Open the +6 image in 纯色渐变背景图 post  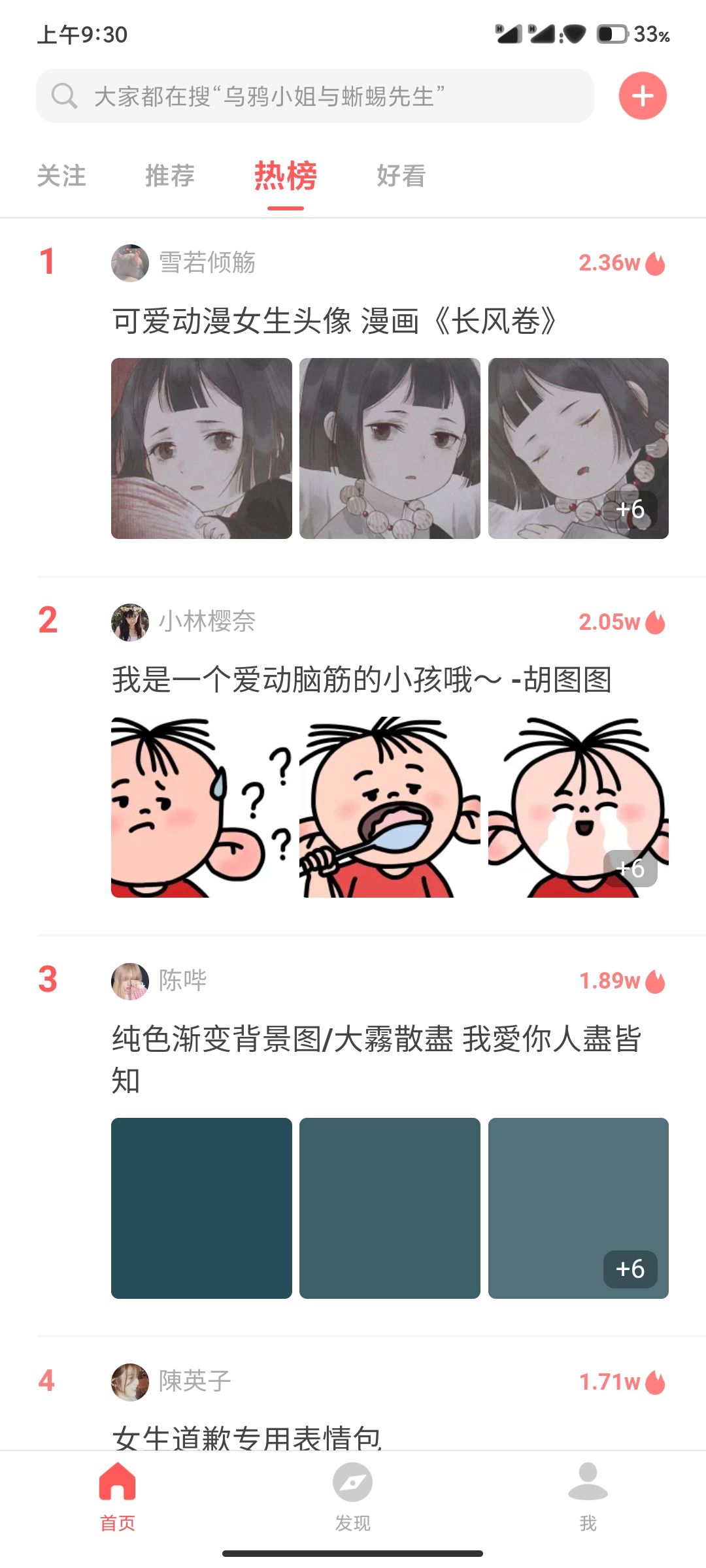point(578,1208)
